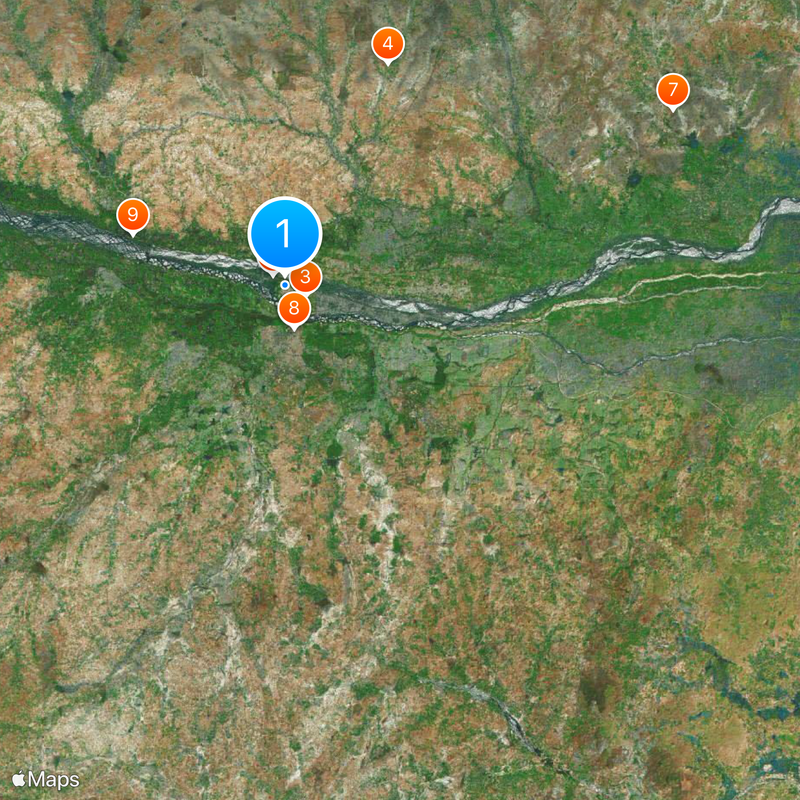Image resolution: width=800 pixels, height=800 pixels.
Task: Open the Apple Maps attribution link
Action: click(46, 779)
